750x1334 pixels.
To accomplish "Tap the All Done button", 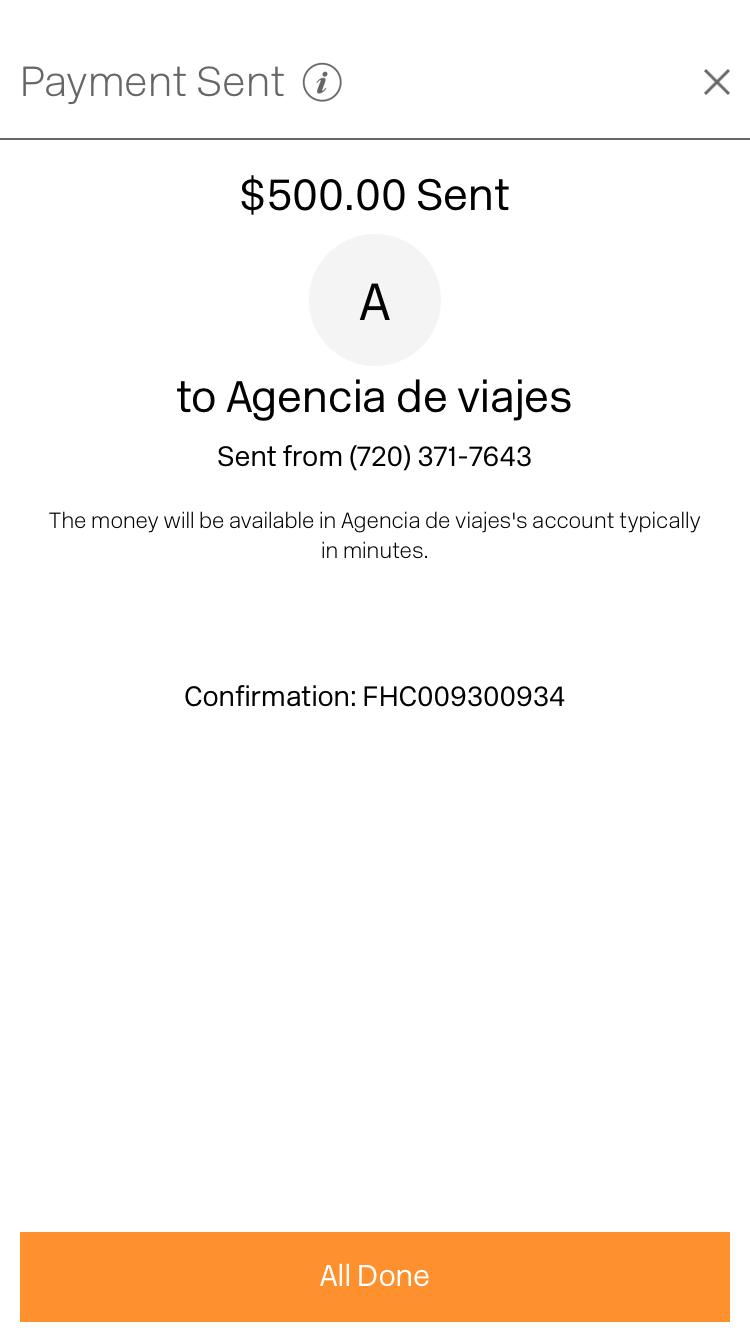I will pyautogui.click(x=375, y=1276).
